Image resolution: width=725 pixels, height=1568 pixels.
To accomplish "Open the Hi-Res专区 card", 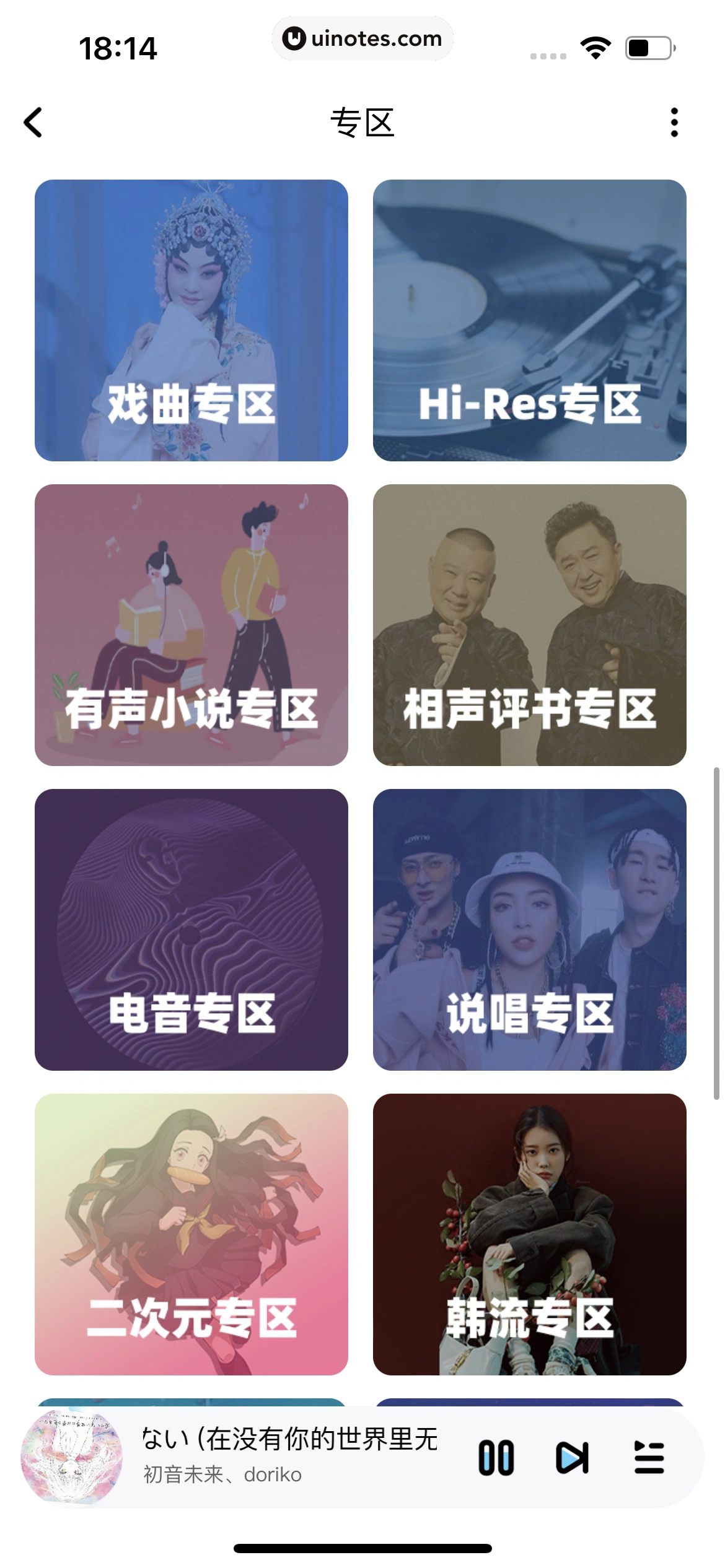I will 529,320.
